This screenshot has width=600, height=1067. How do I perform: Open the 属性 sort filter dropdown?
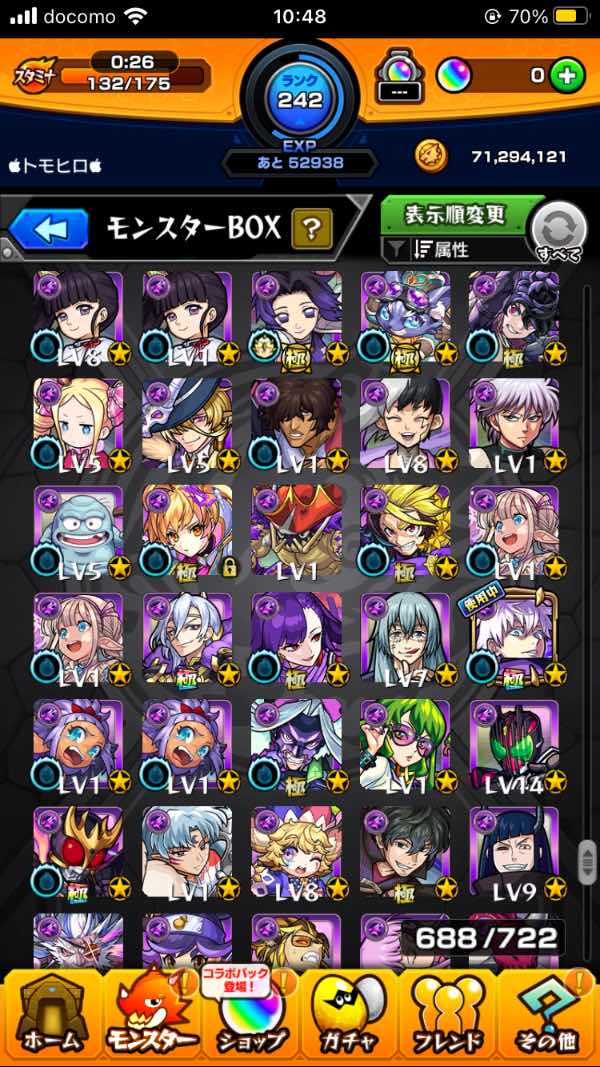click(x=455, y=250)
